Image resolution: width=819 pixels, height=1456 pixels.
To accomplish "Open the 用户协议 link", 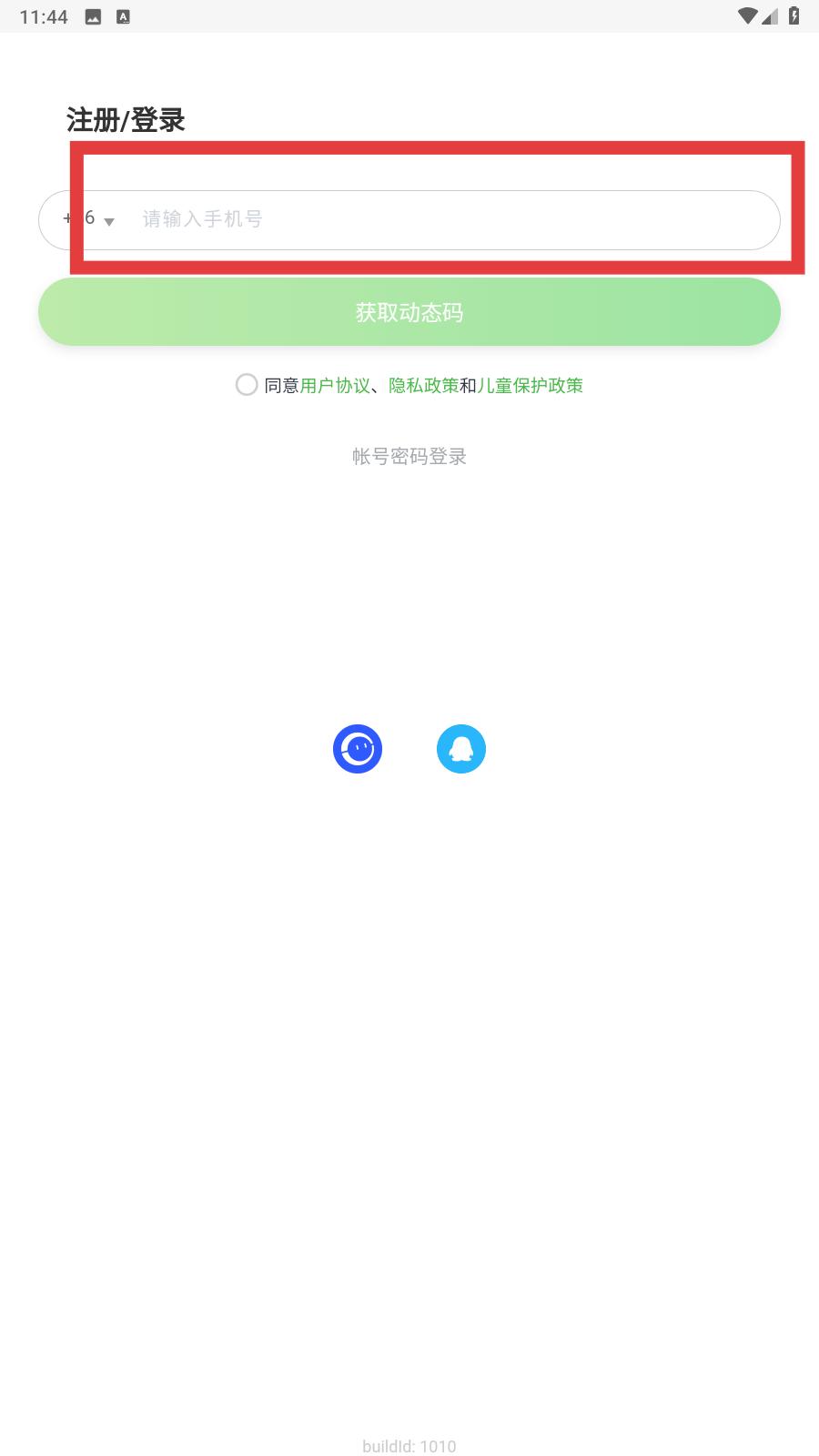I will point(335,386).
